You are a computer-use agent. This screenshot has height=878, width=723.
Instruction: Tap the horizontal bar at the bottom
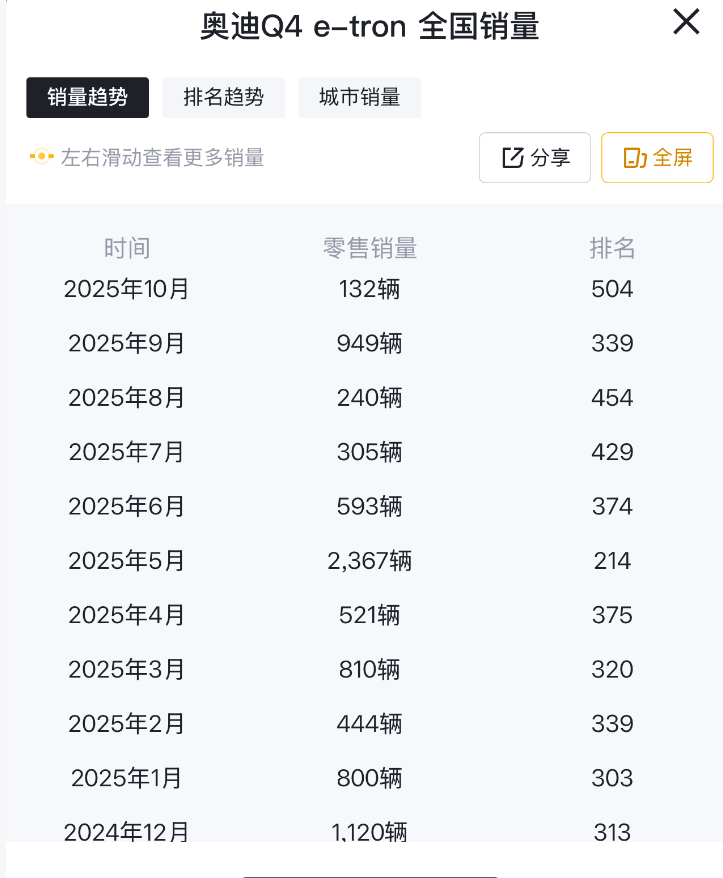pos(361,873)
